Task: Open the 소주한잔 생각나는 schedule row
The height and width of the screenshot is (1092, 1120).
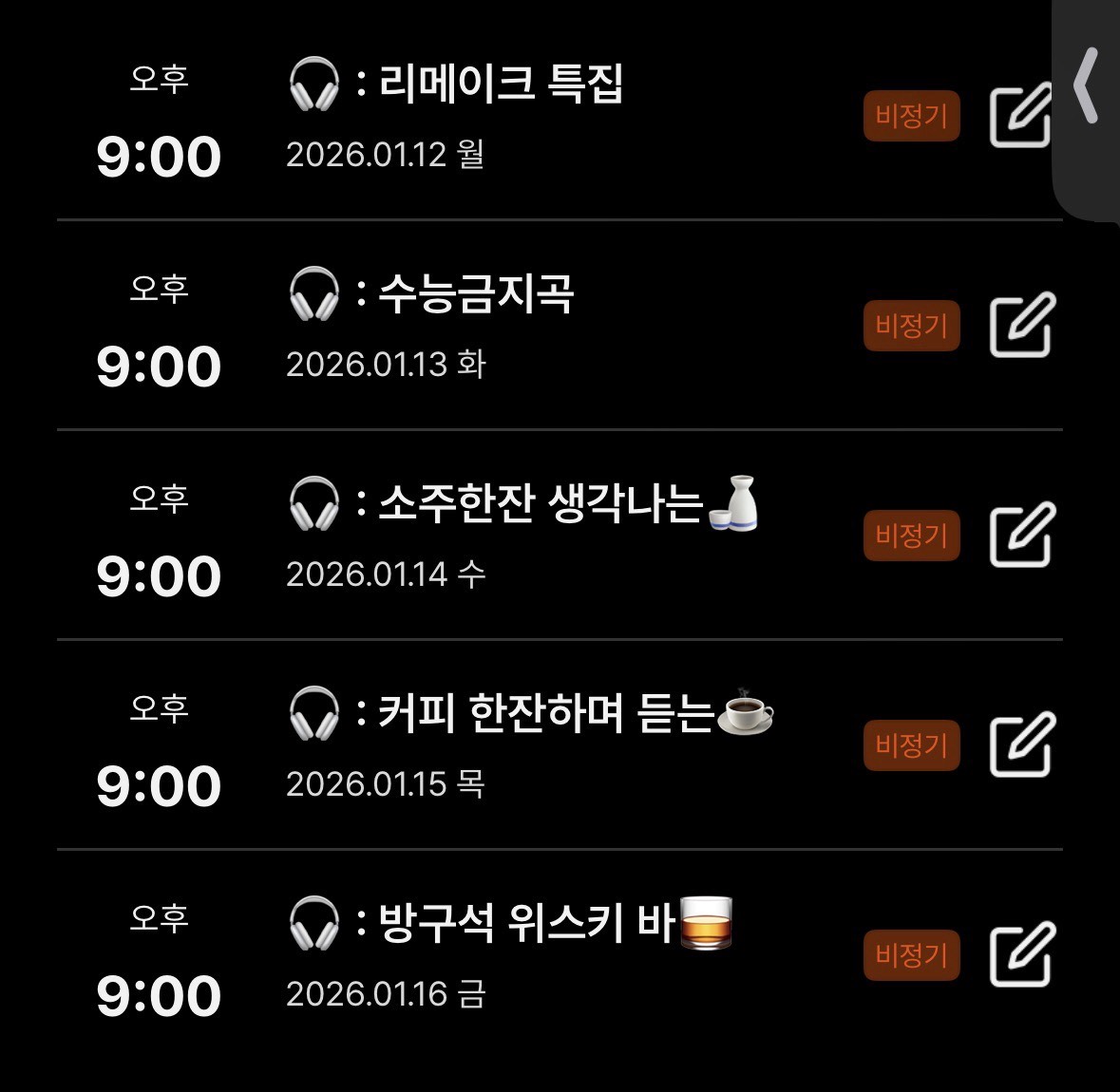Action: (540, 505)
